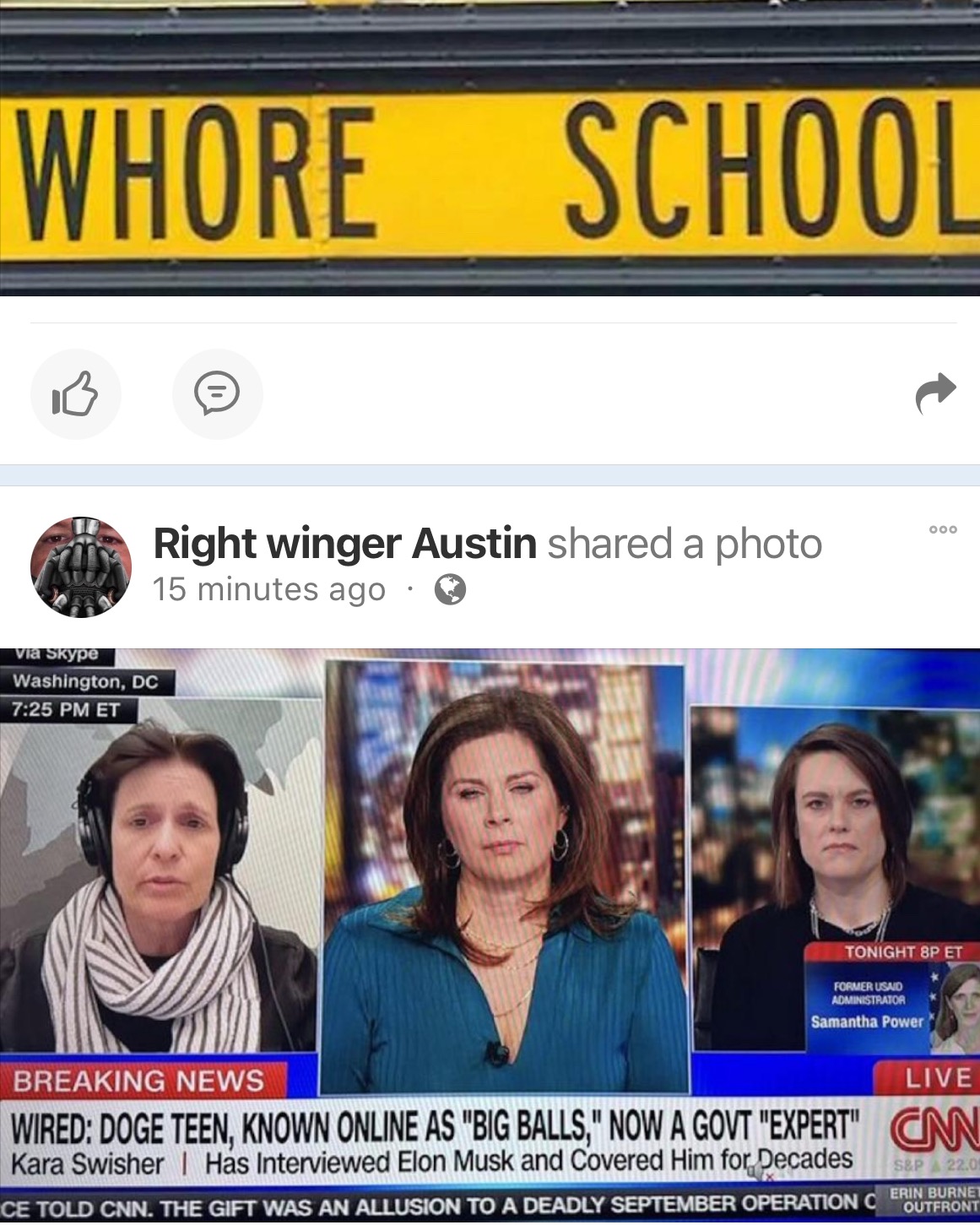980x1225 pixels.
Task: Share the Whore School photo post
Action: [x=935, y=393]
